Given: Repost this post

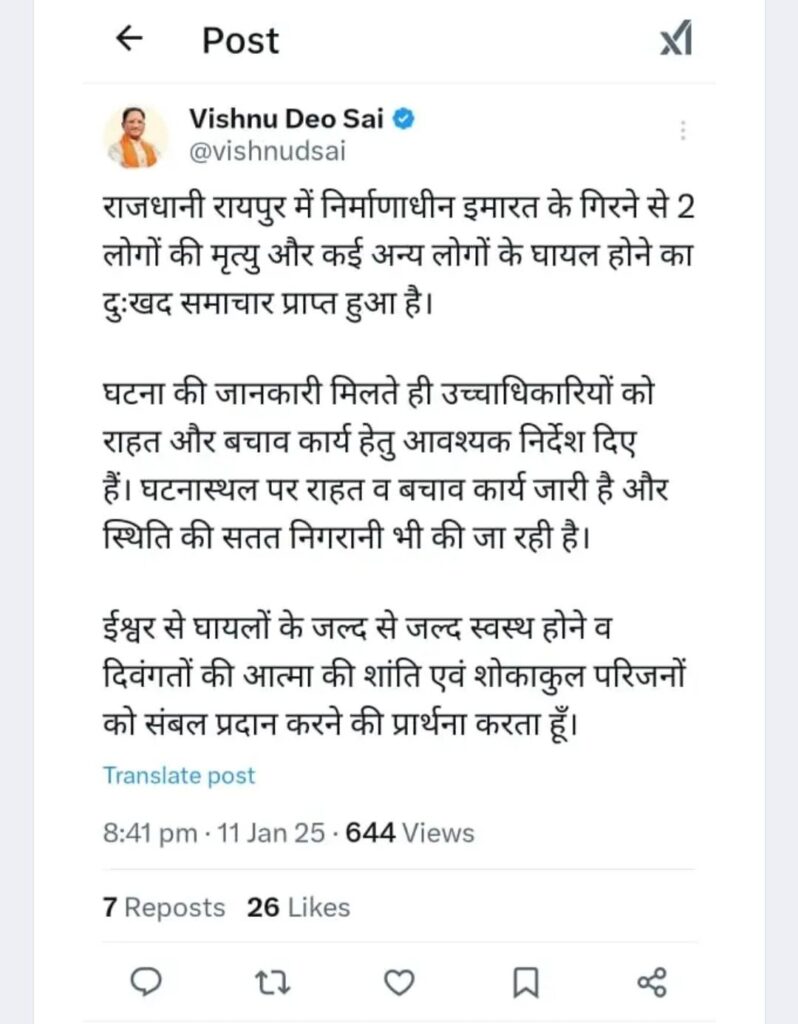Looking at the screenshot, I should click(272, 983).
